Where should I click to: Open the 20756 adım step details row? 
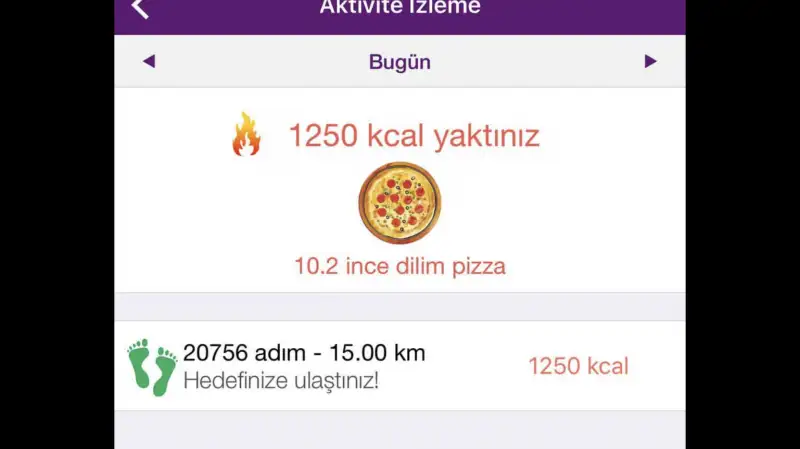coord(399,366)
